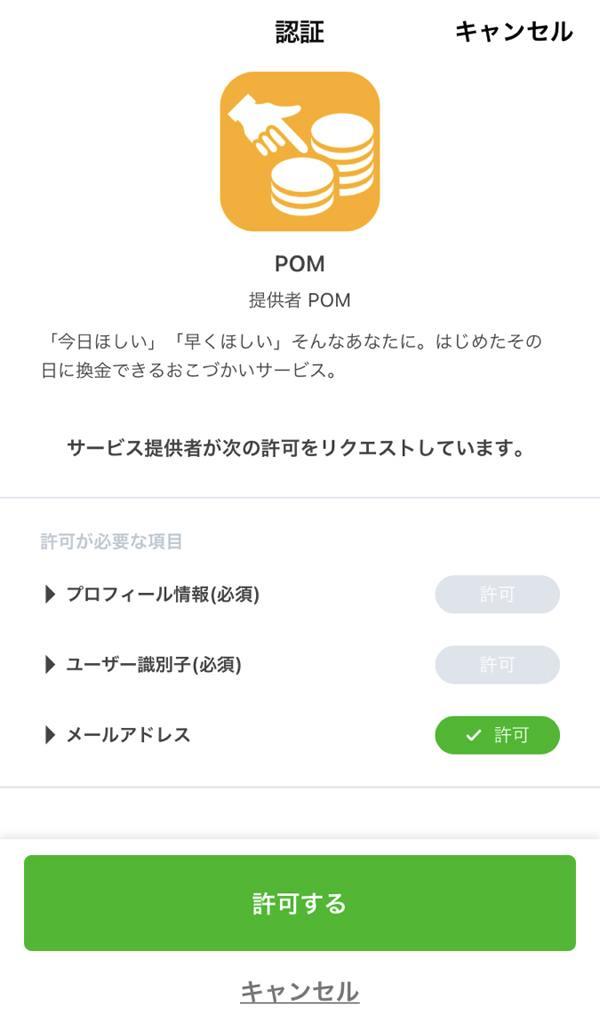Image resolution: width=600 pixels, height=1031 pixels.
Task: Tap the green 許可する button
Action: point(300,903)
